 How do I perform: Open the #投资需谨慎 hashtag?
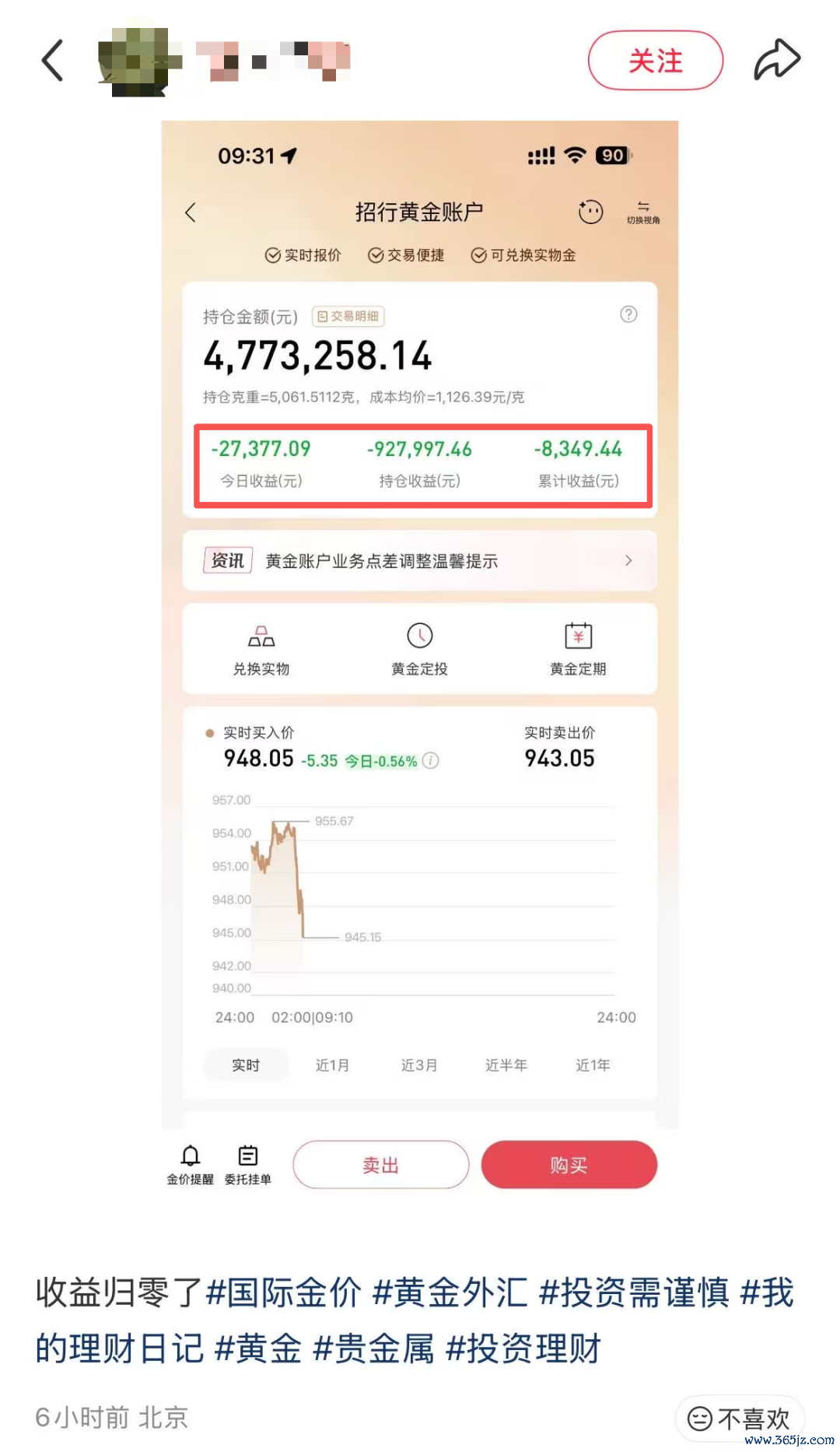click(634, 1292)
